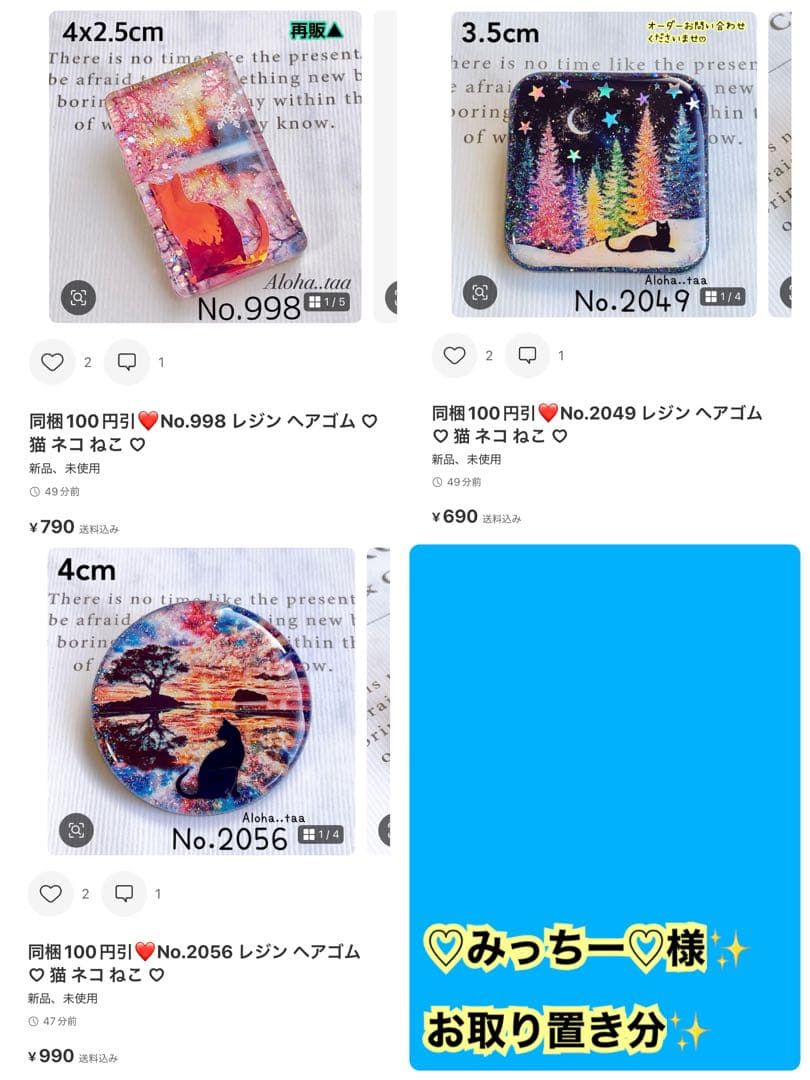Like the rainbow forest No.2049 listing
This screenshot has width=810, height=1080.
pos(455,355)
